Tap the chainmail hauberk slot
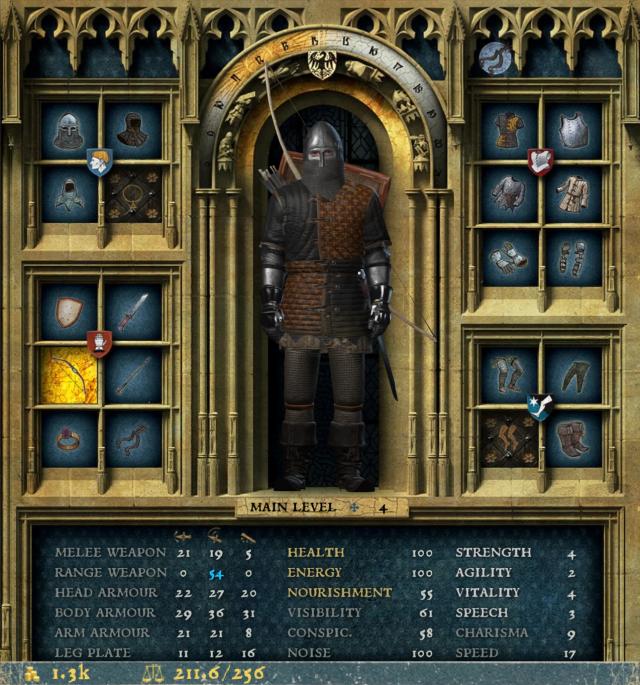 click(x=509, y=194)
